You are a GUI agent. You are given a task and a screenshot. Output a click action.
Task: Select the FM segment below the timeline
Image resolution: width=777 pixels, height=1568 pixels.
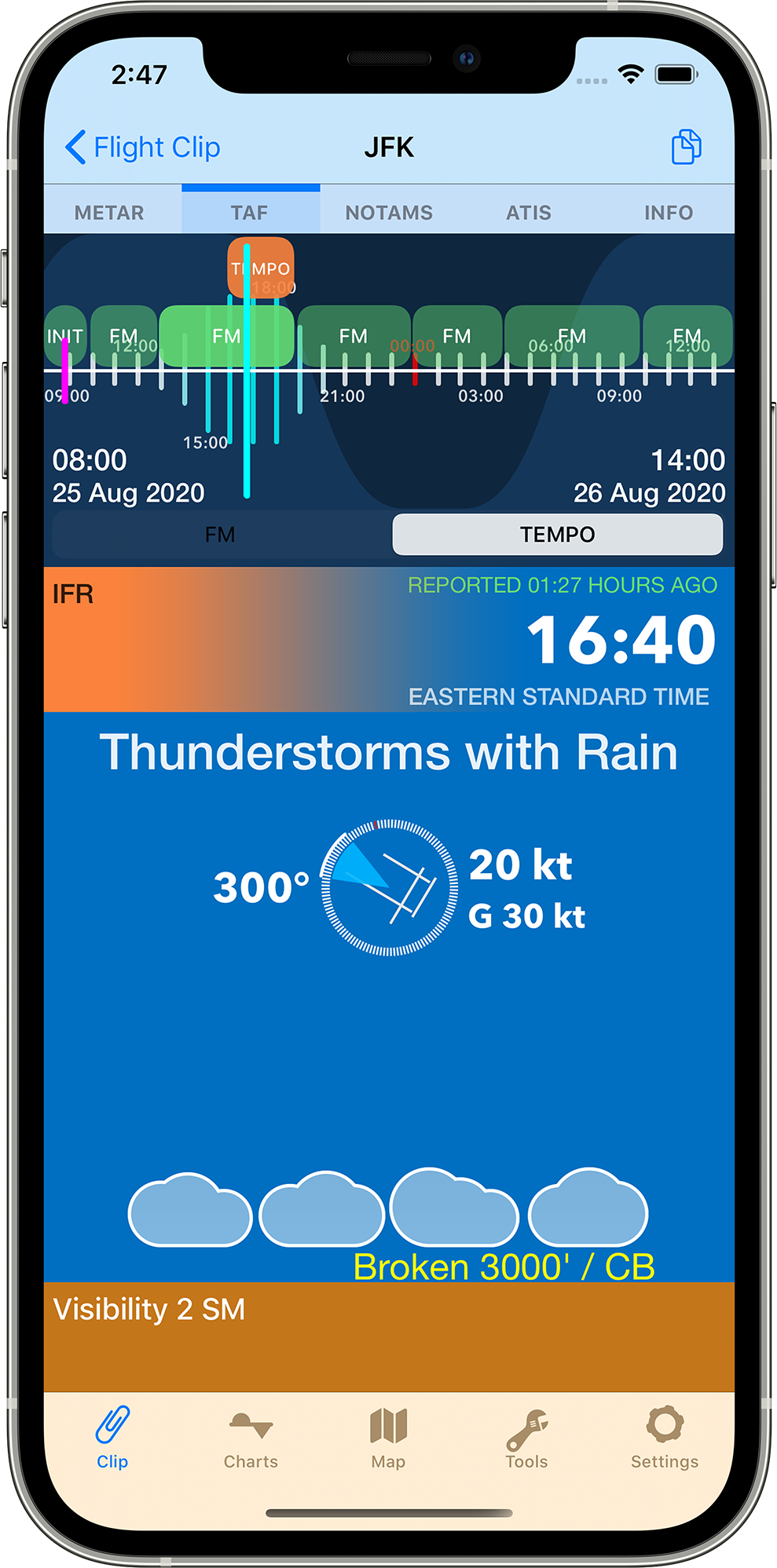pyautogui.click(x=220, y=535)
